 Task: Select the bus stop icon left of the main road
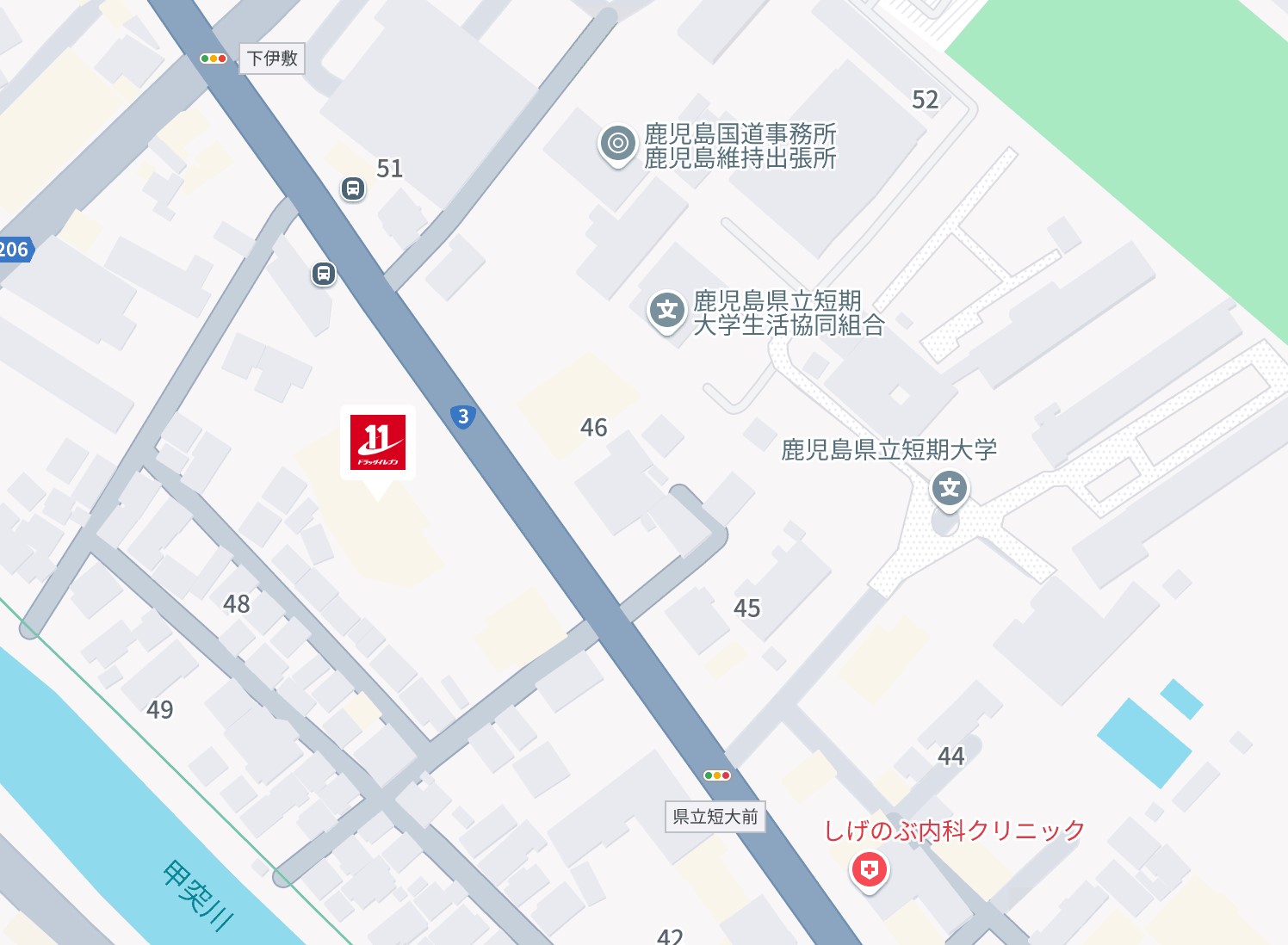click(323, 275)
